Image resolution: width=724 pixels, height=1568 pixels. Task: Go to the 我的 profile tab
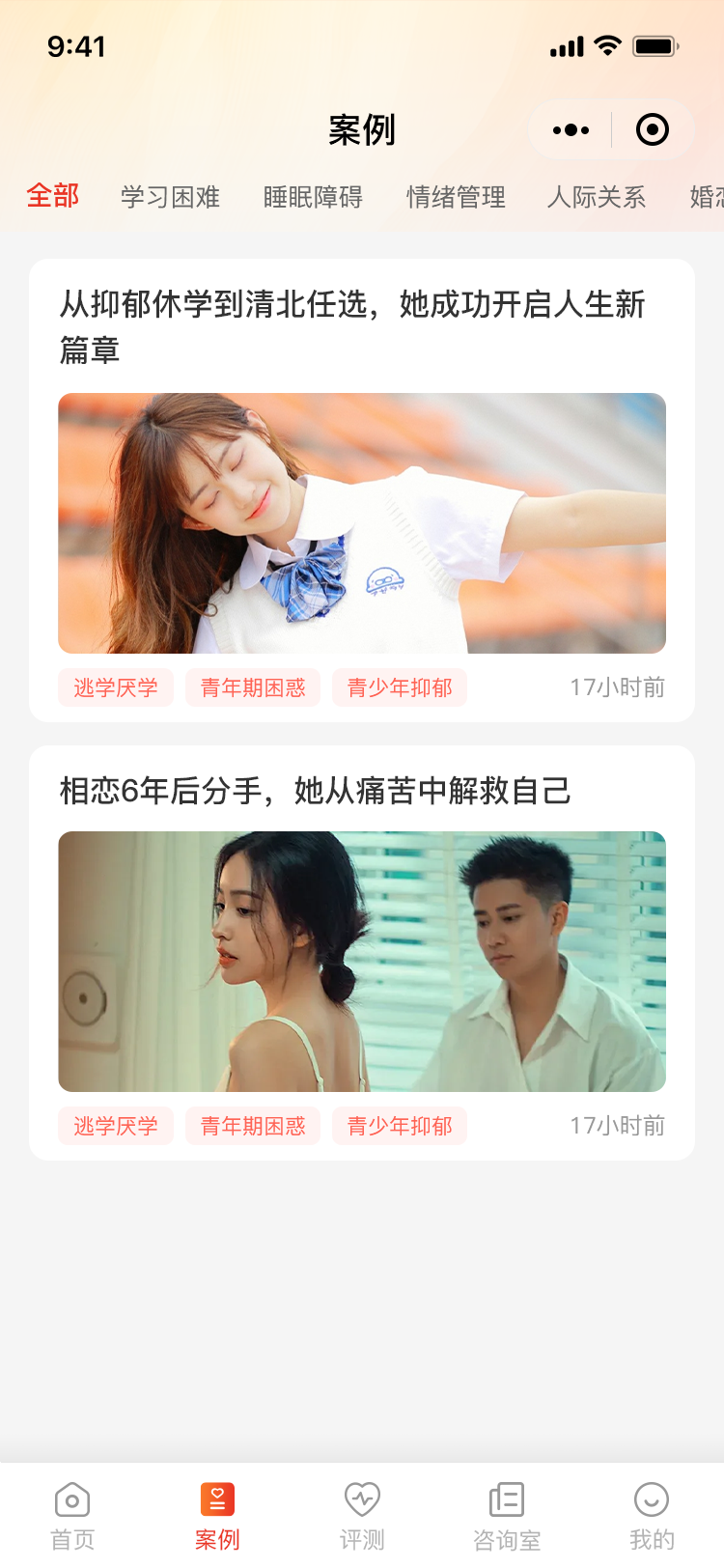652,1516
